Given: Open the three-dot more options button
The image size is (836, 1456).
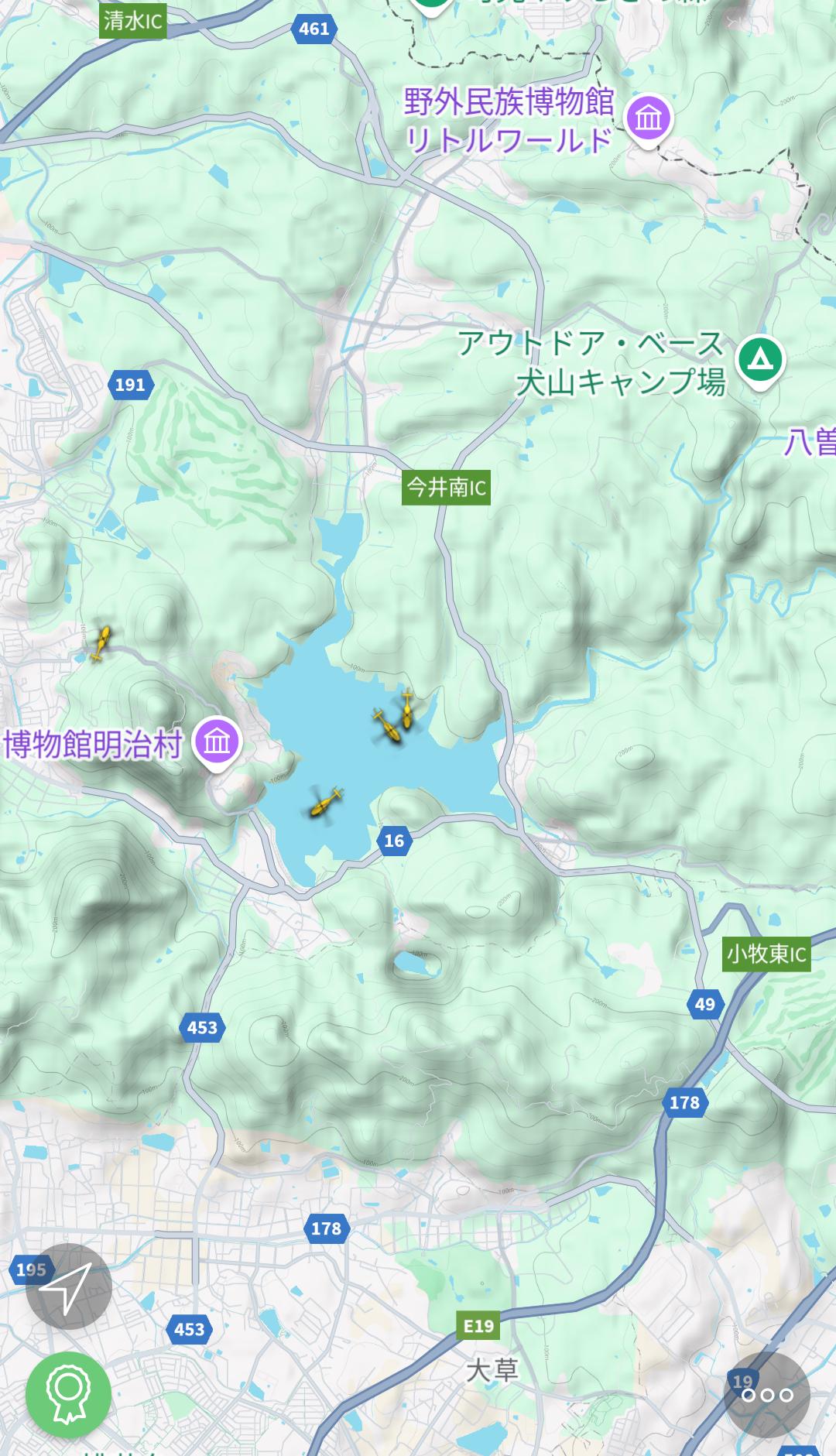Looking at the screenshot, I should (x=767, y=1395).
